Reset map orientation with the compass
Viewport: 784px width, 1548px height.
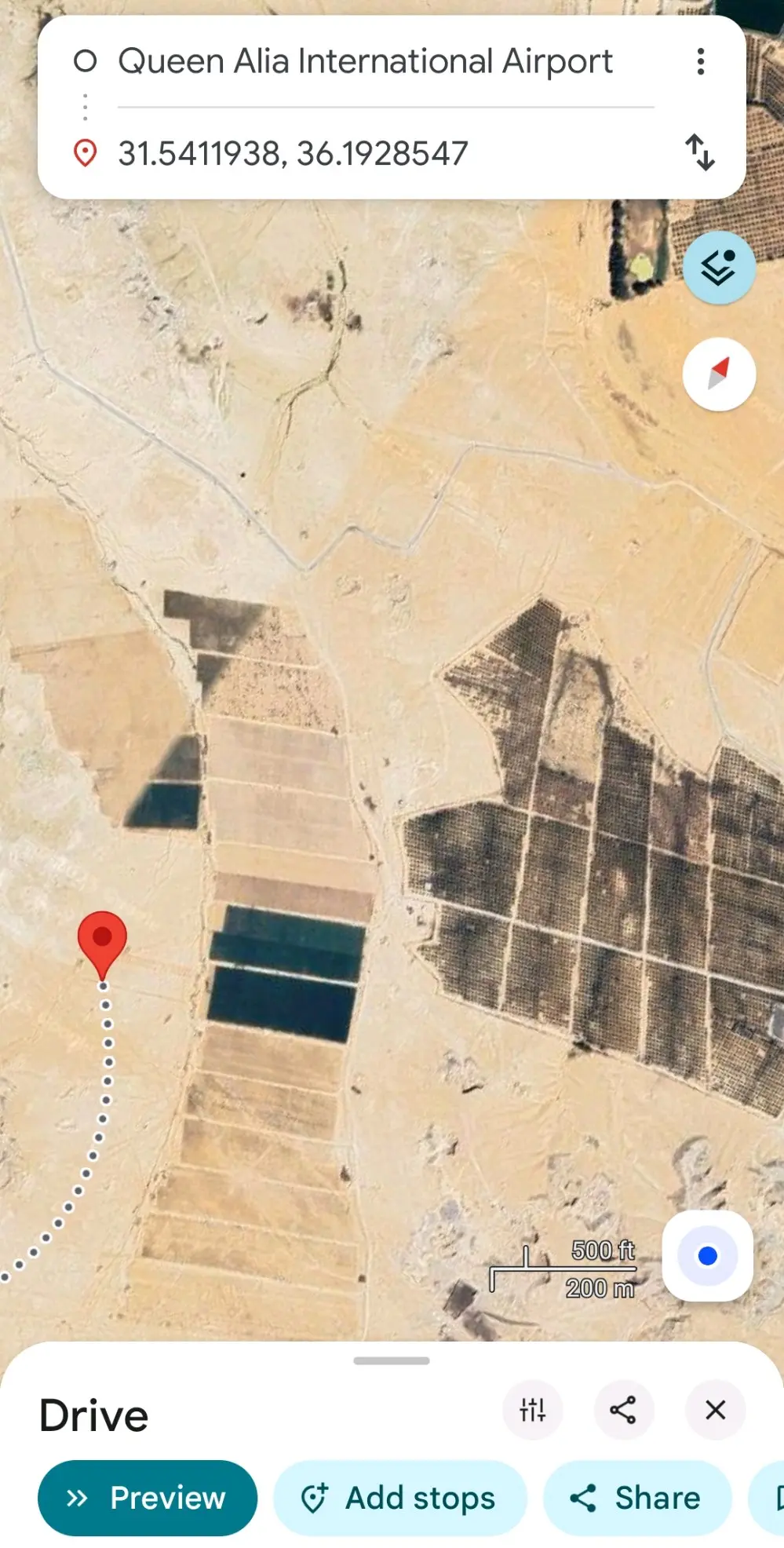pyautogui.click(x=719, y=374)
